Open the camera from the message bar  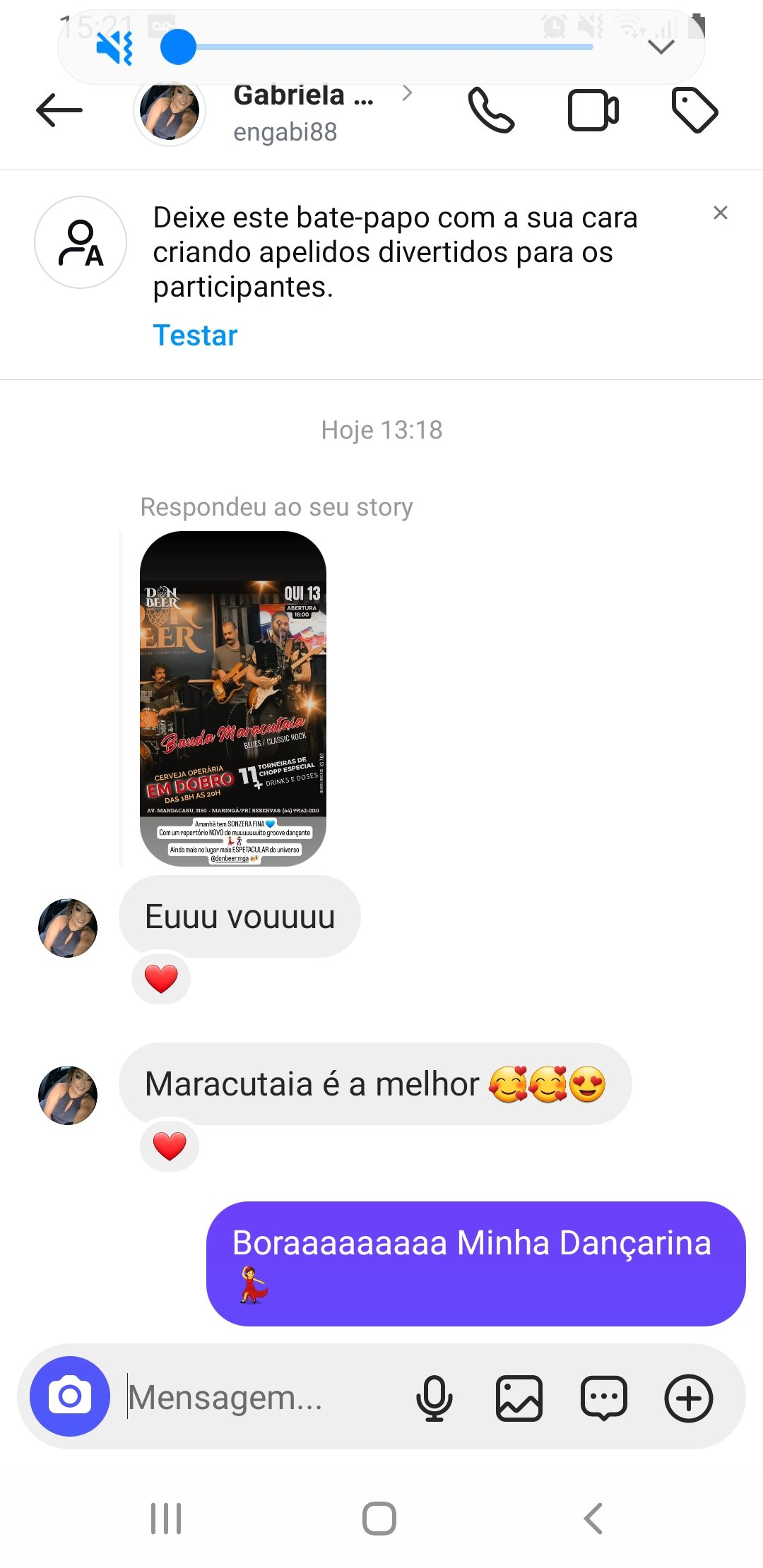click(69, 1396)
